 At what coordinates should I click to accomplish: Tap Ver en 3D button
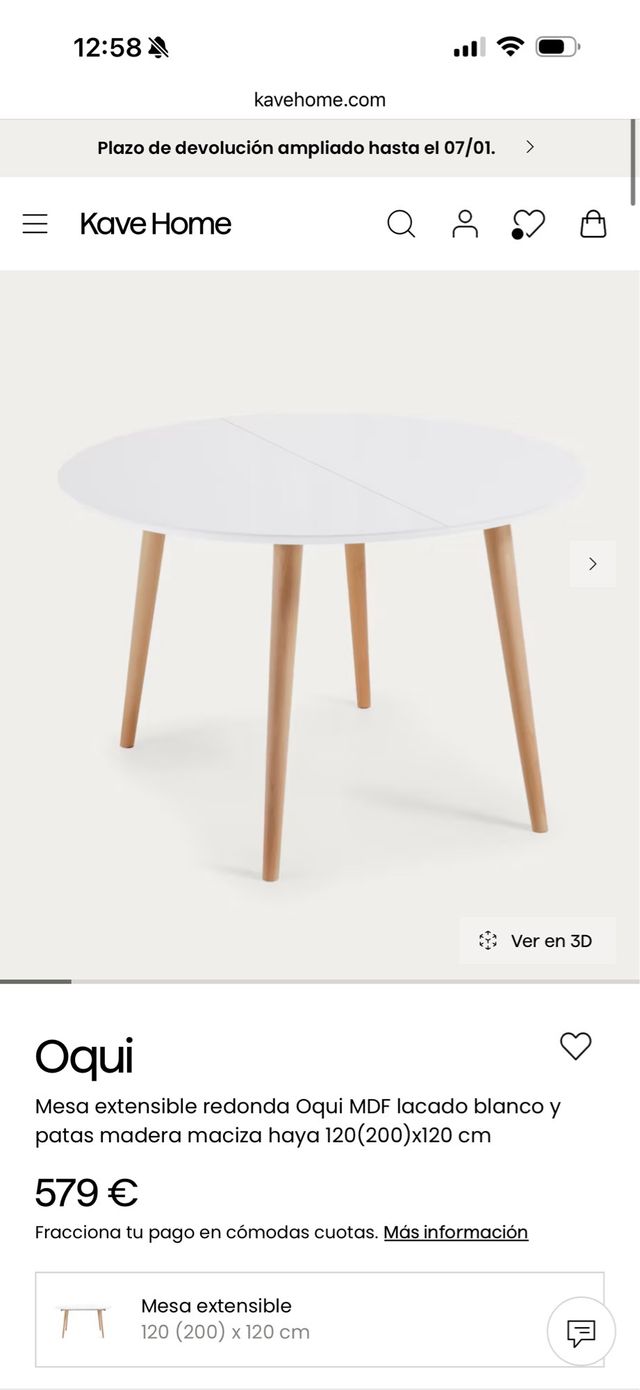[x=537, y=940]
